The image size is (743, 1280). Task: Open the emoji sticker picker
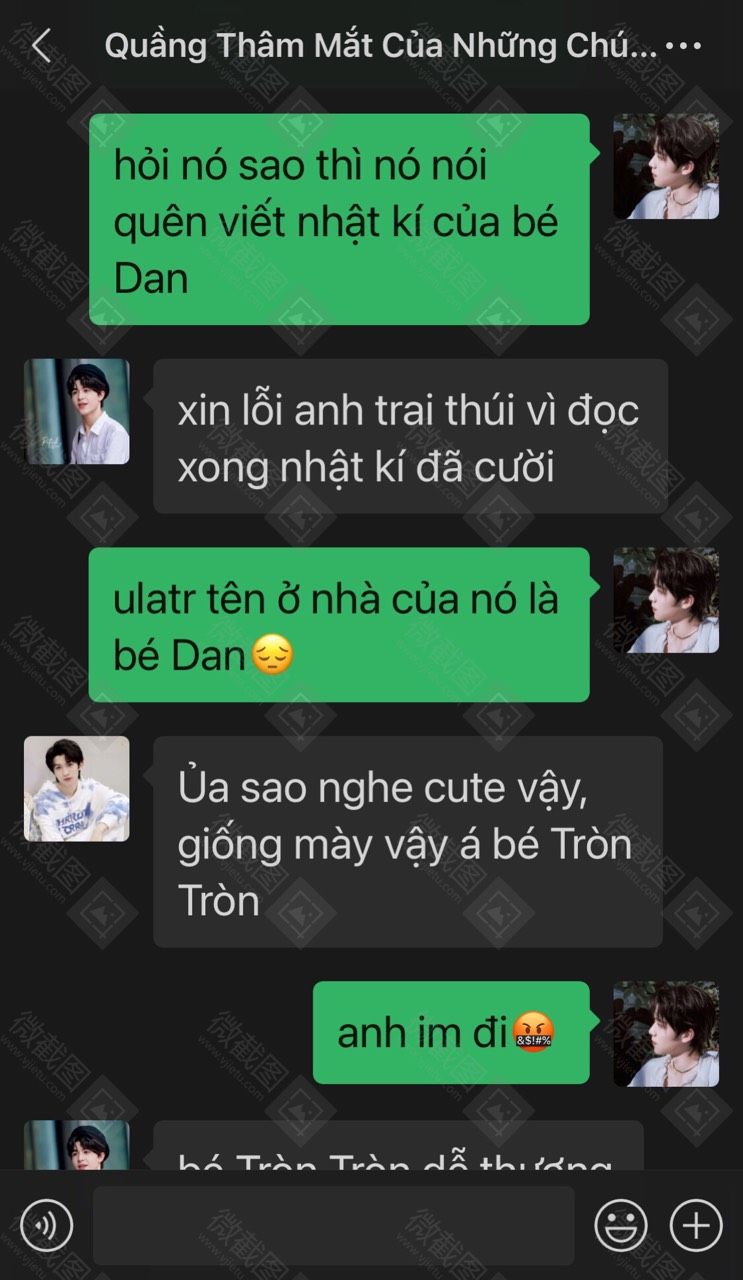tap(620, 1224)
